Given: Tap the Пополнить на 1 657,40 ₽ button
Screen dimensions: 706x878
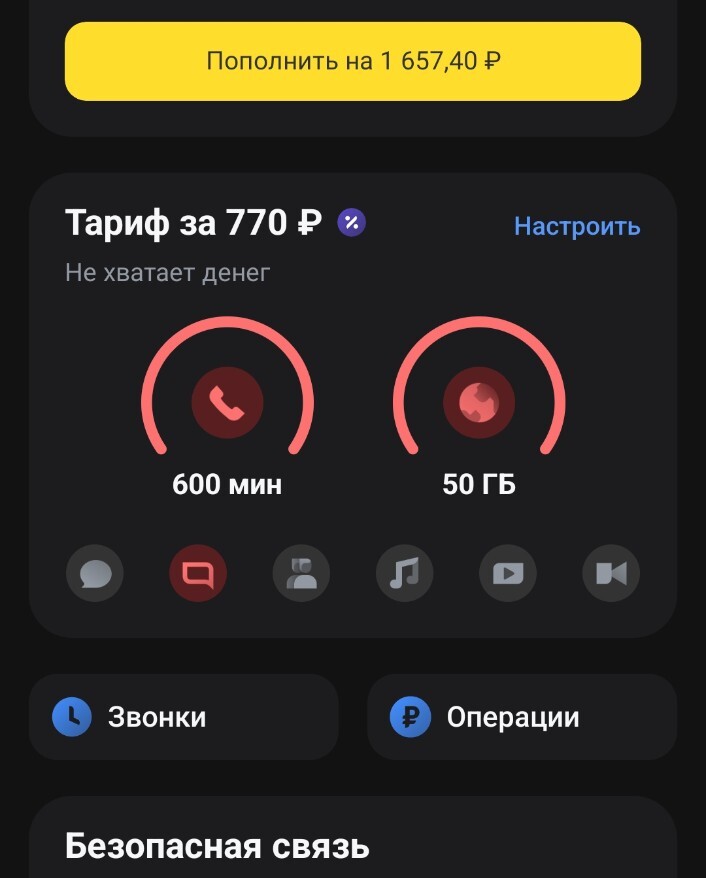Looking at the screenshot, I should (x=352, y=61).
